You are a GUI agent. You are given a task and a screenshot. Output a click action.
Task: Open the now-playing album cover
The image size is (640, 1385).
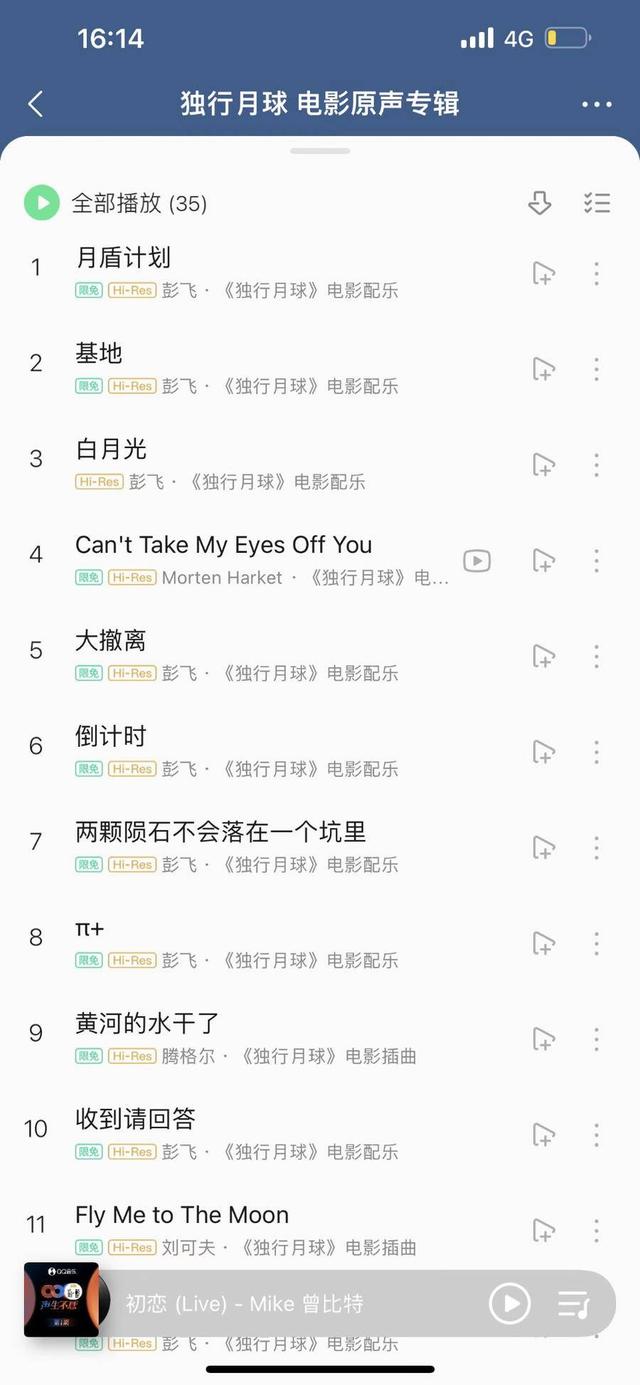coord(61,1300)
